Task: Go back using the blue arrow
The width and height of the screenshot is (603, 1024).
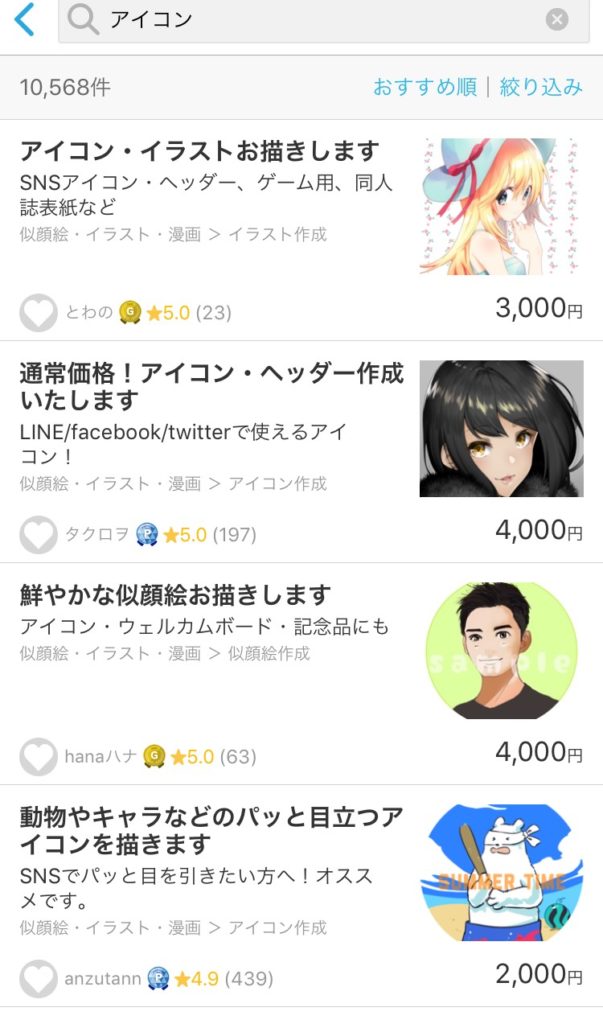Action: 24,20
